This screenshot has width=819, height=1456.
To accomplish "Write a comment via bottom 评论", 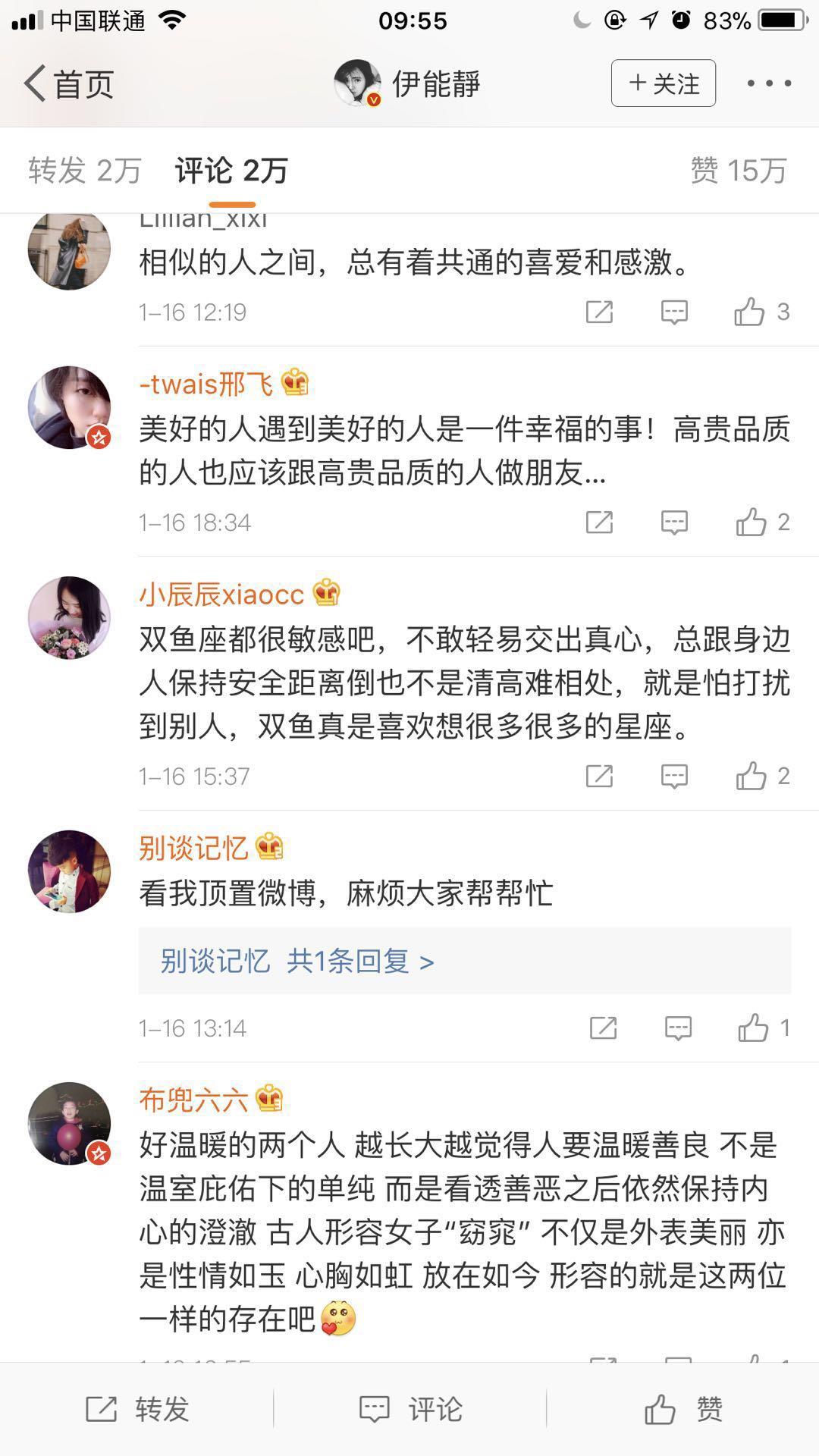I will coord(410,1409).
